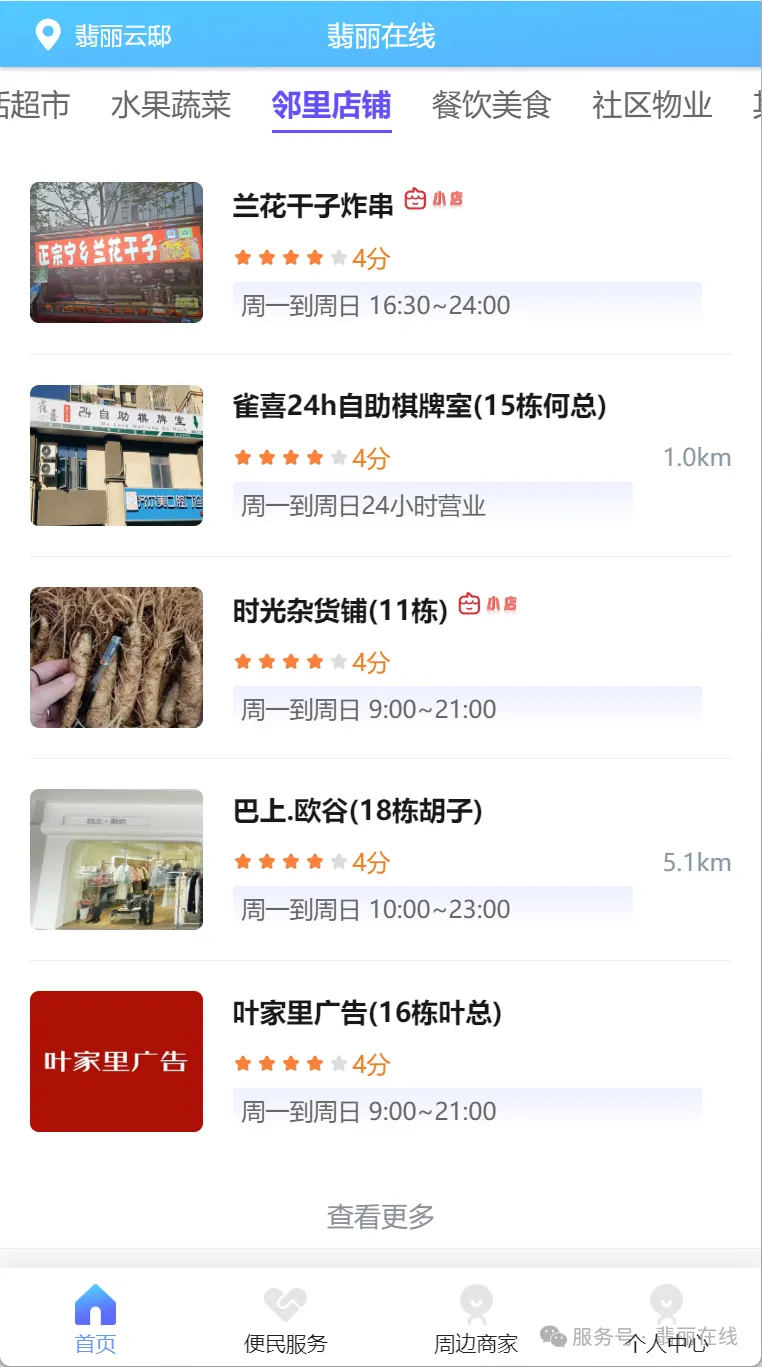
Task: Go to the 首页 tab
Action: pos(96,1319)
